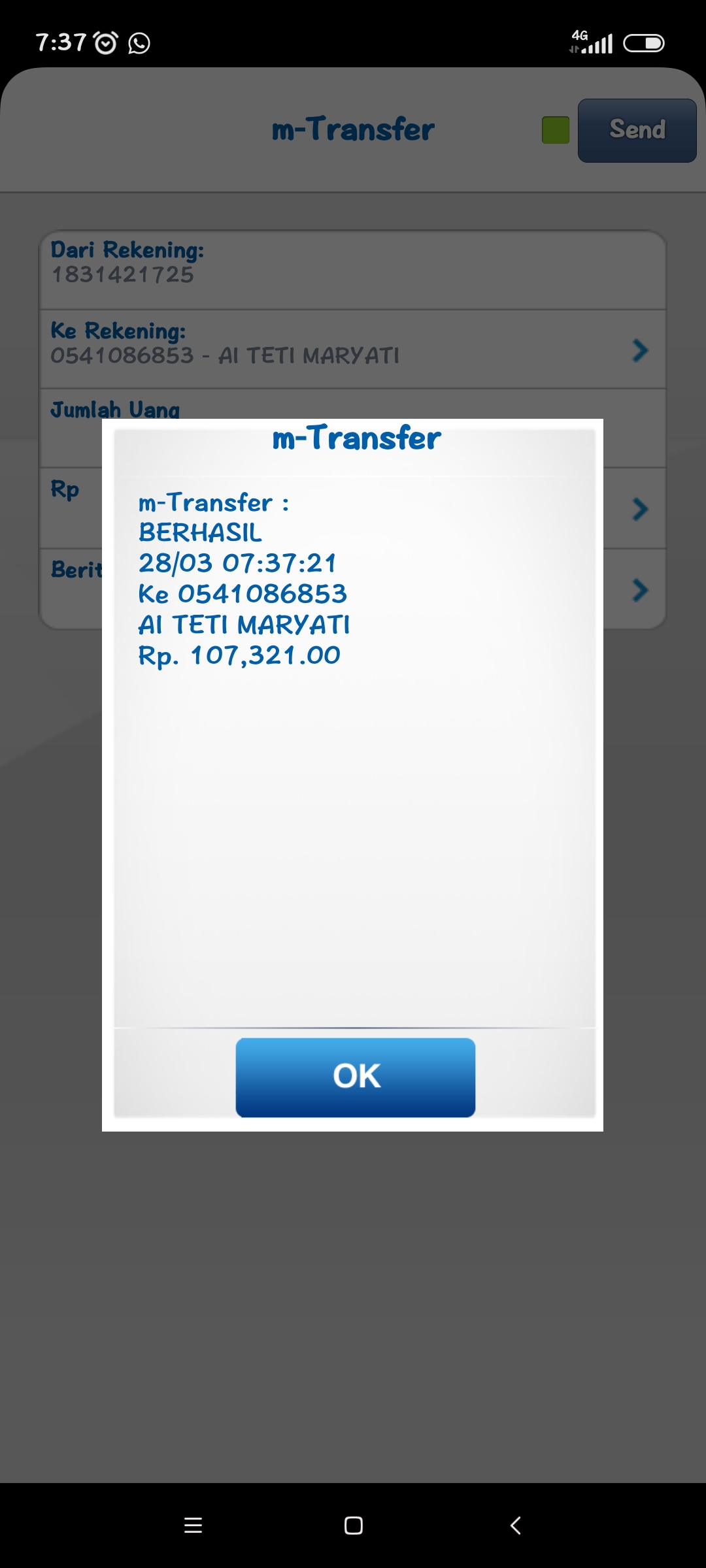Open the Ke Rekening destination account row
The height and width of the screenshot is (1568, 706).
pos(353,349)
